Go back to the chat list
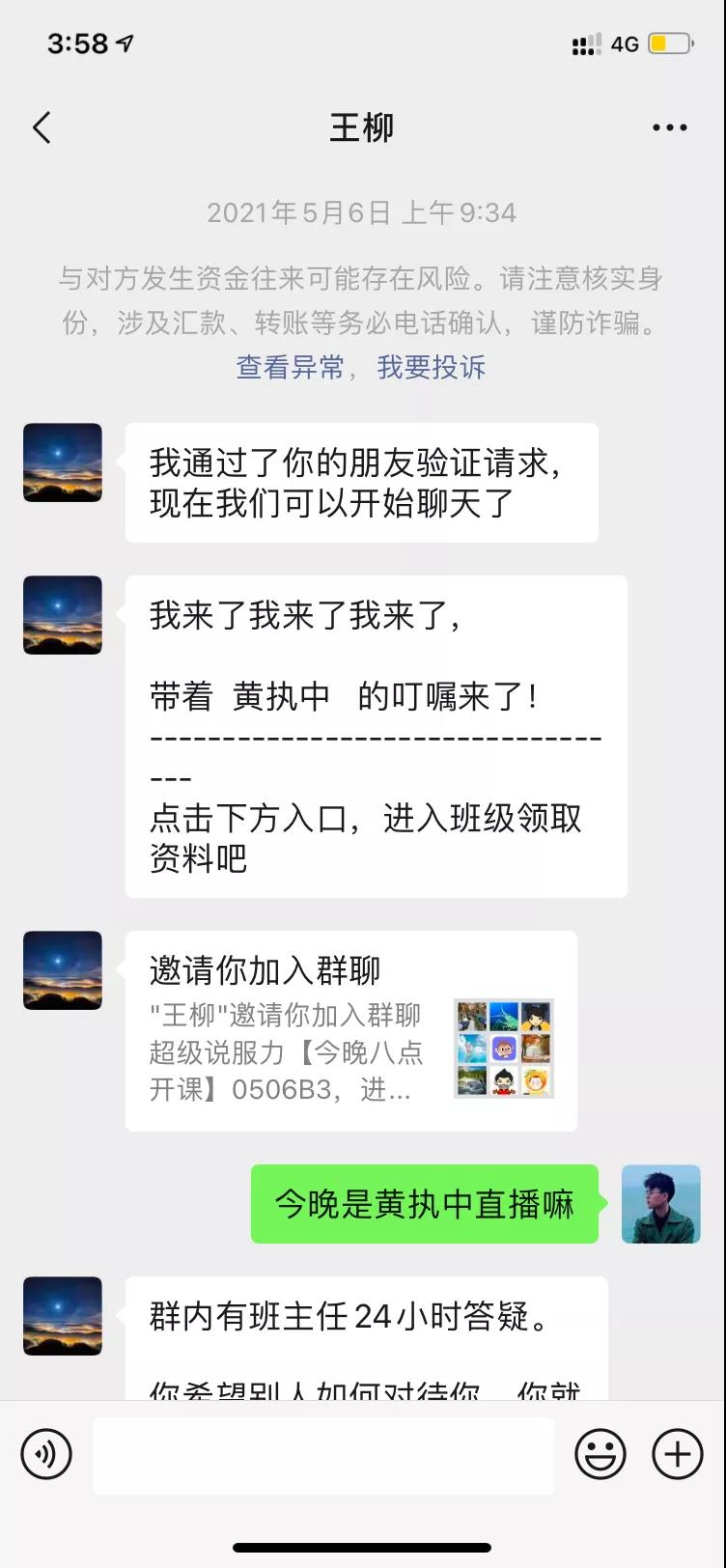The width and height of the screenshot is (726, 1568). point(42,127)
